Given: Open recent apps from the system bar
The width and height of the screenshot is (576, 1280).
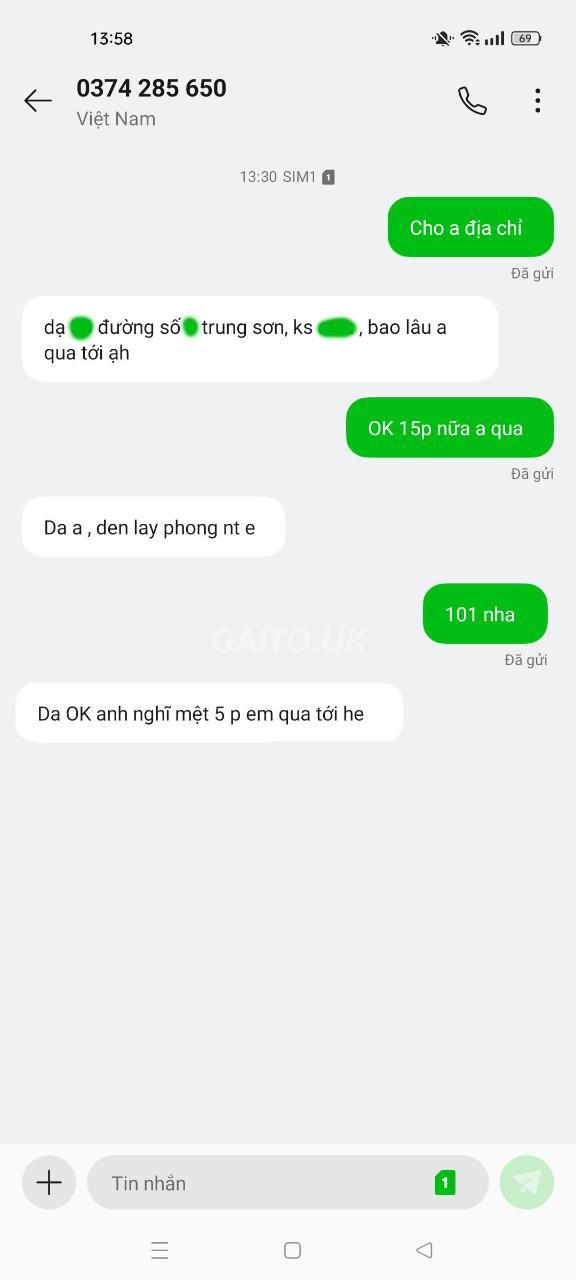Looking at the screenshot, I should (160, 1250).
